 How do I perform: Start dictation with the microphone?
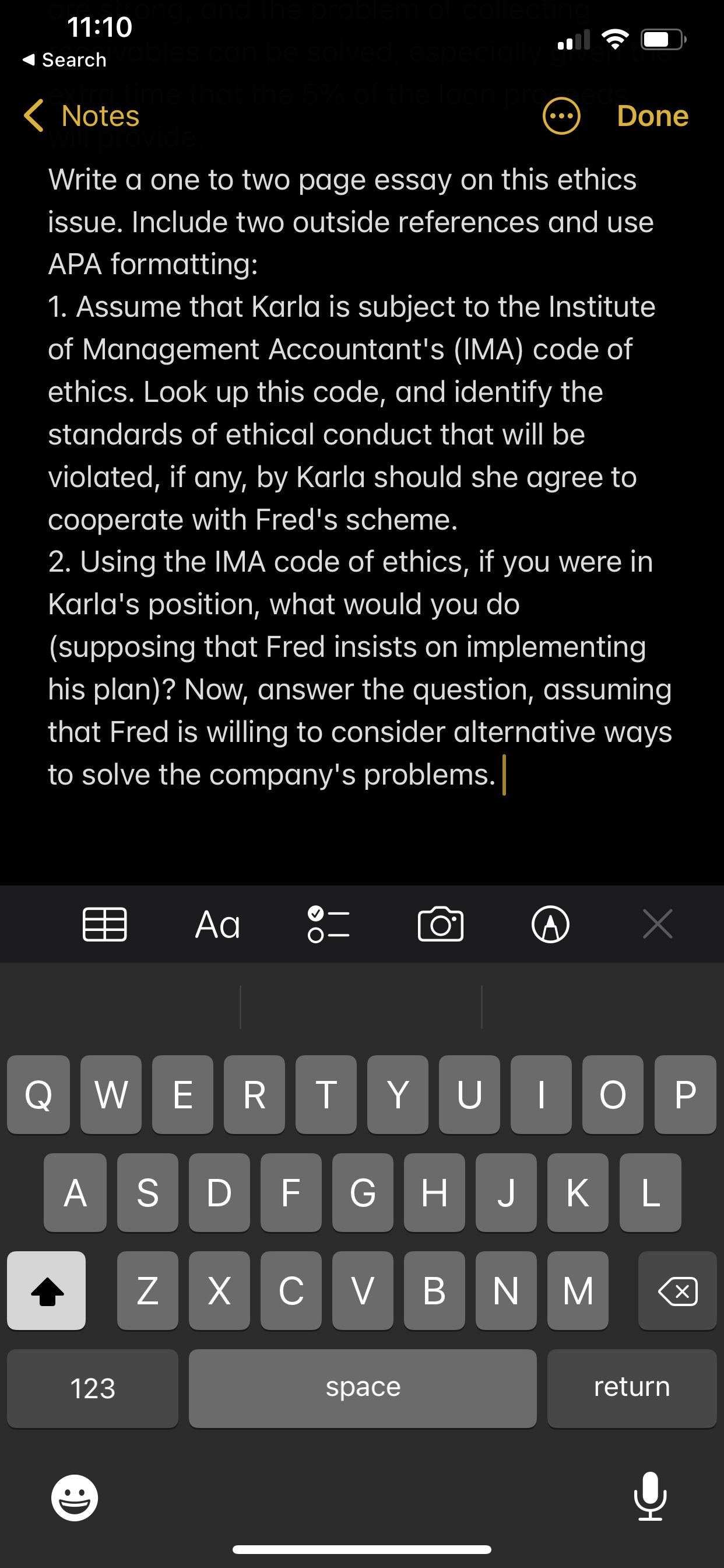coord(650,1496)
